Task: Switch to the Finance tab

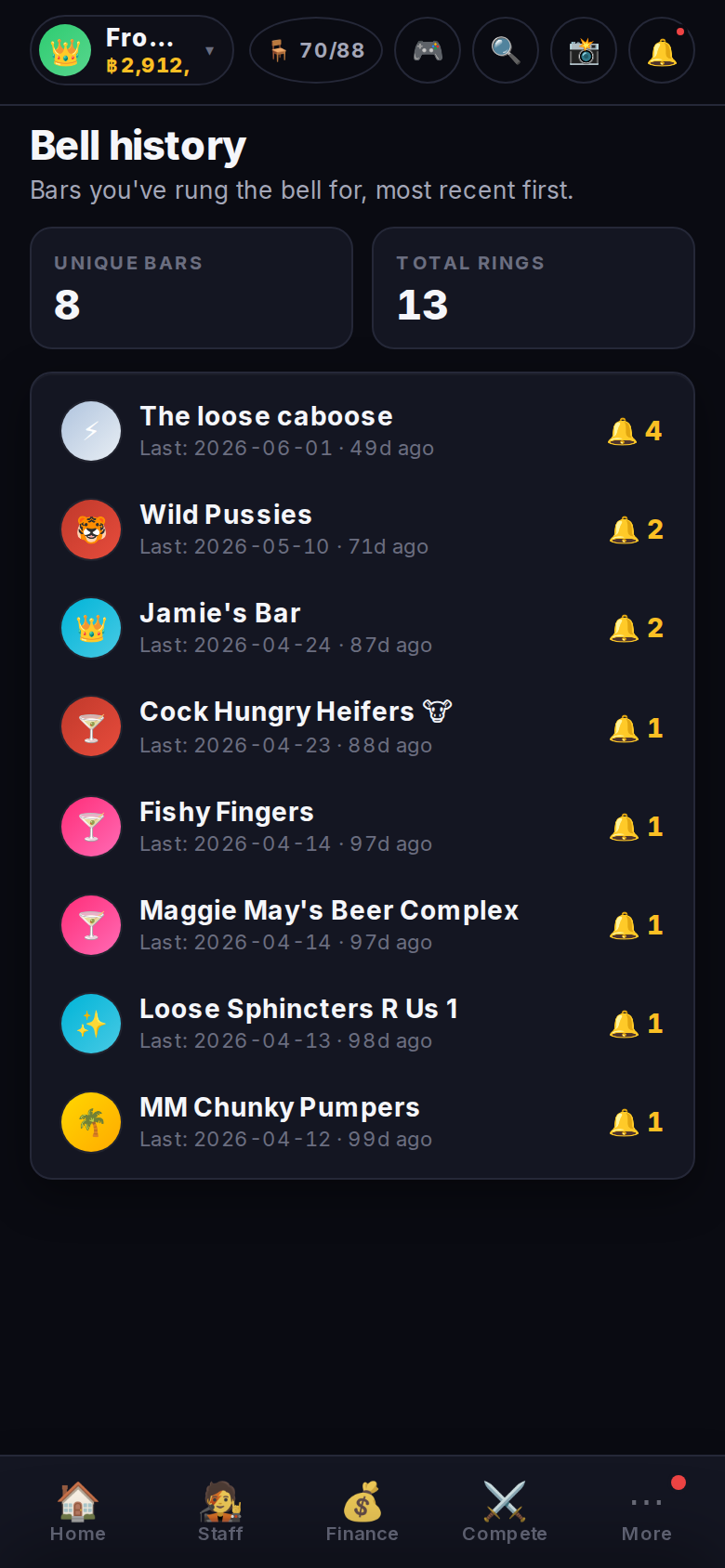Action: coord(362,1511)
